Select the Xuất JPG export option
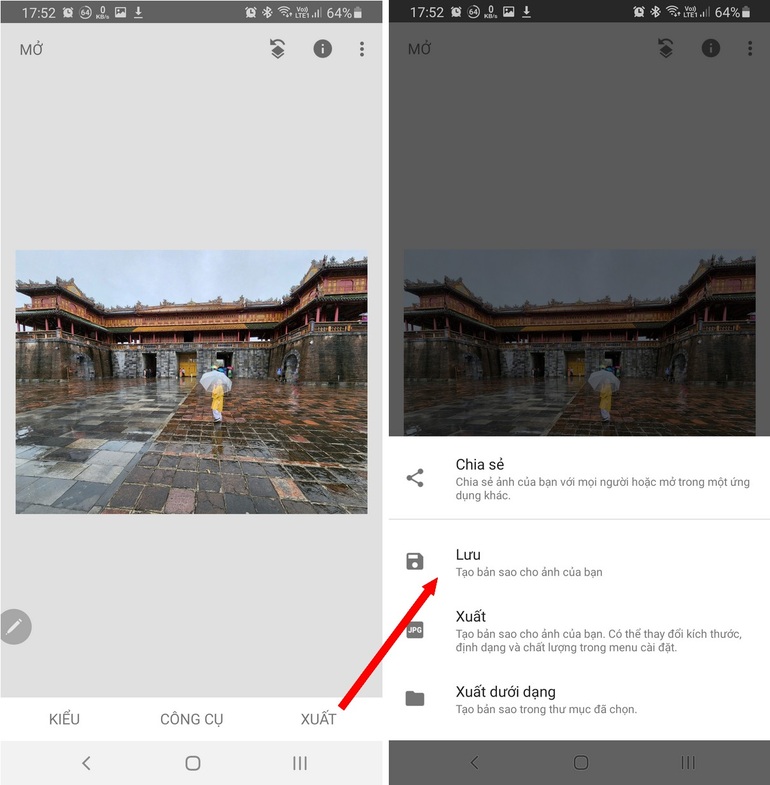The image size is (770, 785). [580, 630]
